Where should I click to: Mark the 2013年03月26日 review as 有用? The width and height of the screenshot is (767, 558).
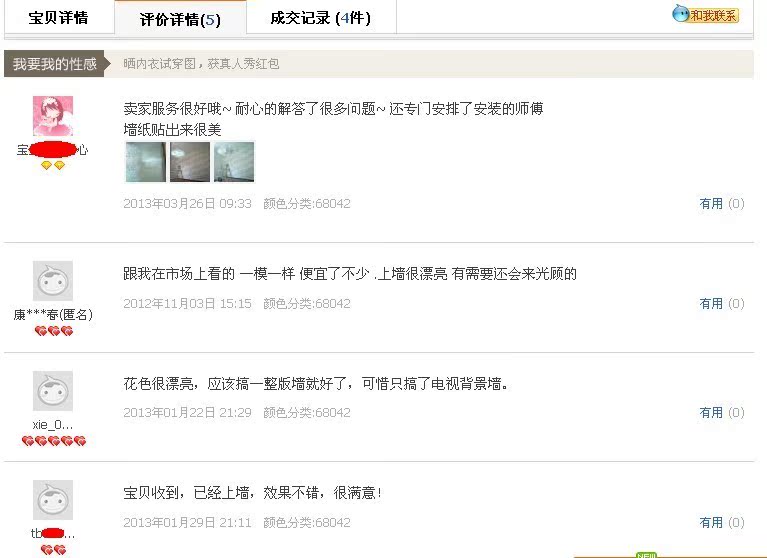(711, 204)
